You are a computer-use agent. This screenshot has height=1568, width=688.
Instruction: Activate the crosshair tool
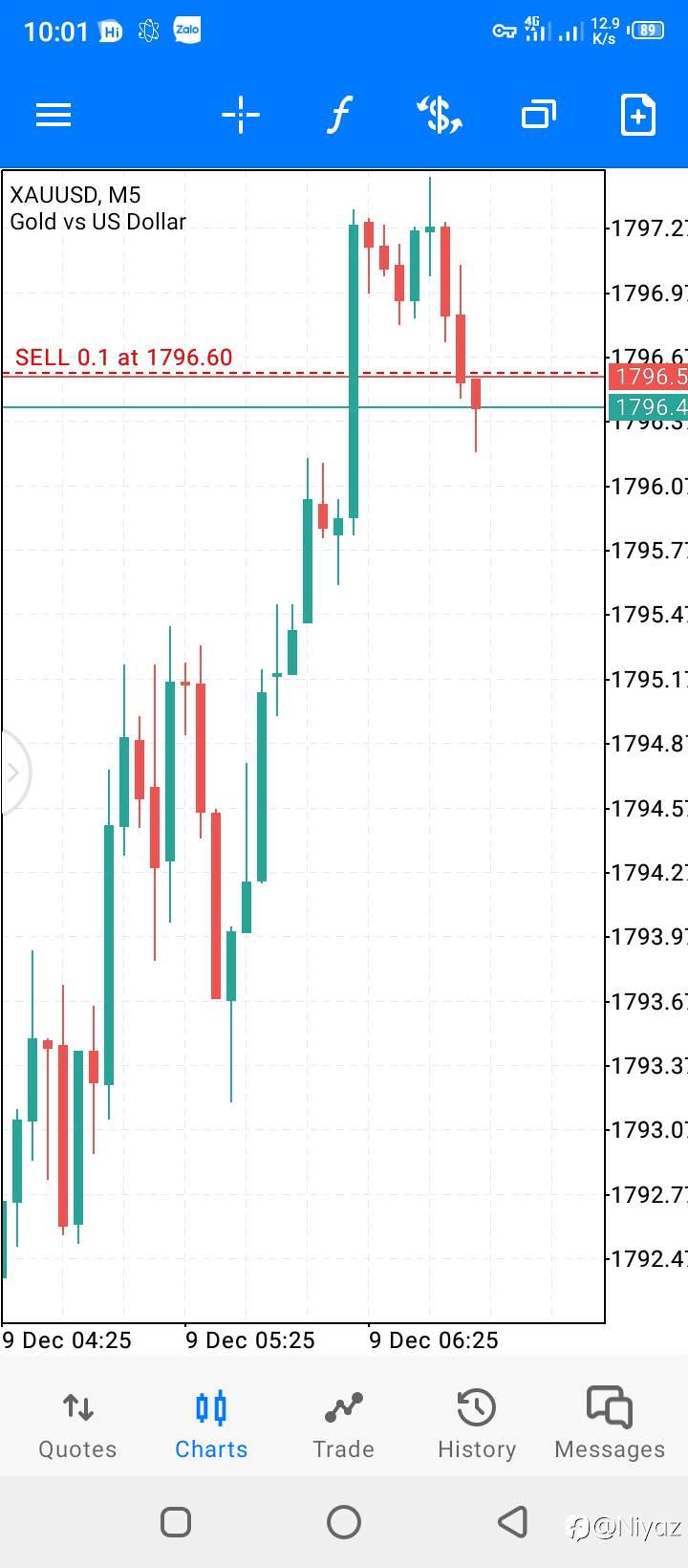coord(241,116)
